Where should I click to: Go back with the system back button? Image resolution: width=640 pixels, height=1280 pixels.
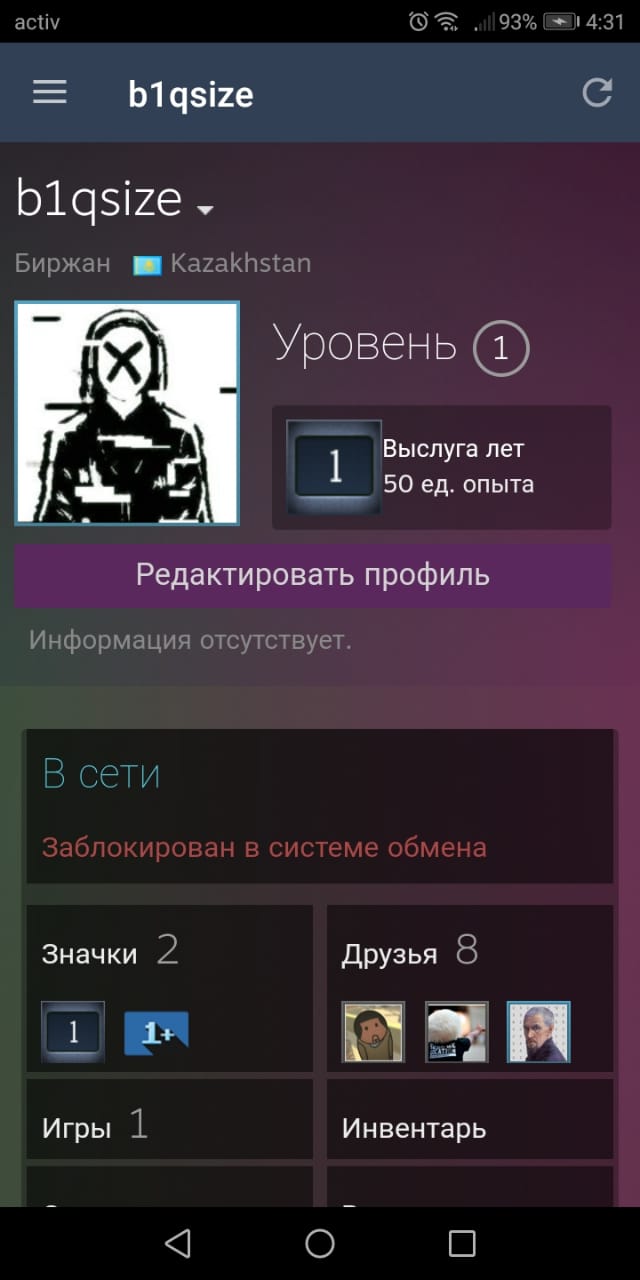coord(178,1243)
